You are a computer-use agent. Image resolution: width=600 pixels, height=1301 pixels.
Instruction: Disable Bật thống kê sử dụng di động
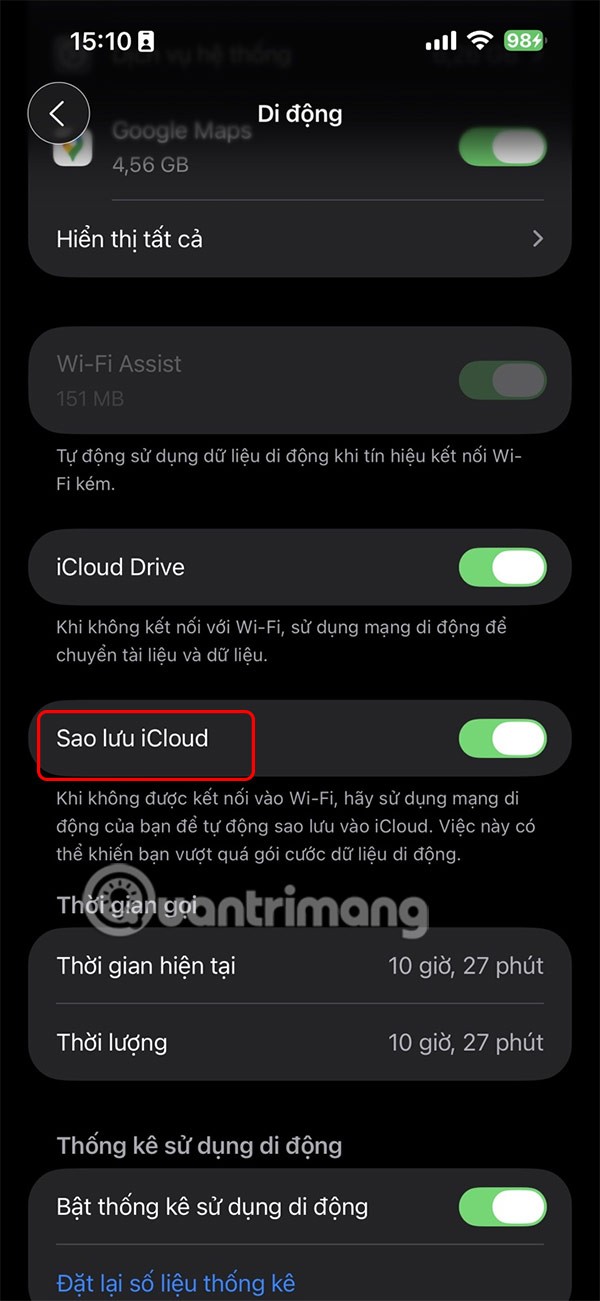502,1207
